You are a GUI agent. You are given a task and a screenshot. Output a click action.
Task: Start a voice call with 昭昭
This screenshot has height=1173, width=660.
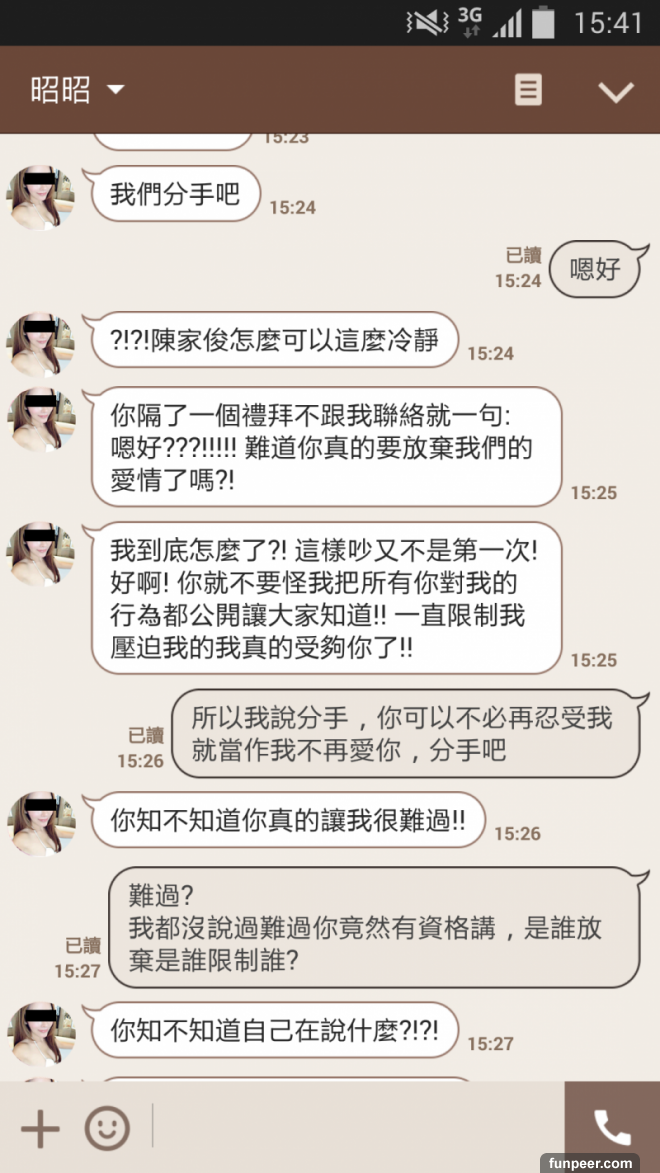(x=612, y=1128)
